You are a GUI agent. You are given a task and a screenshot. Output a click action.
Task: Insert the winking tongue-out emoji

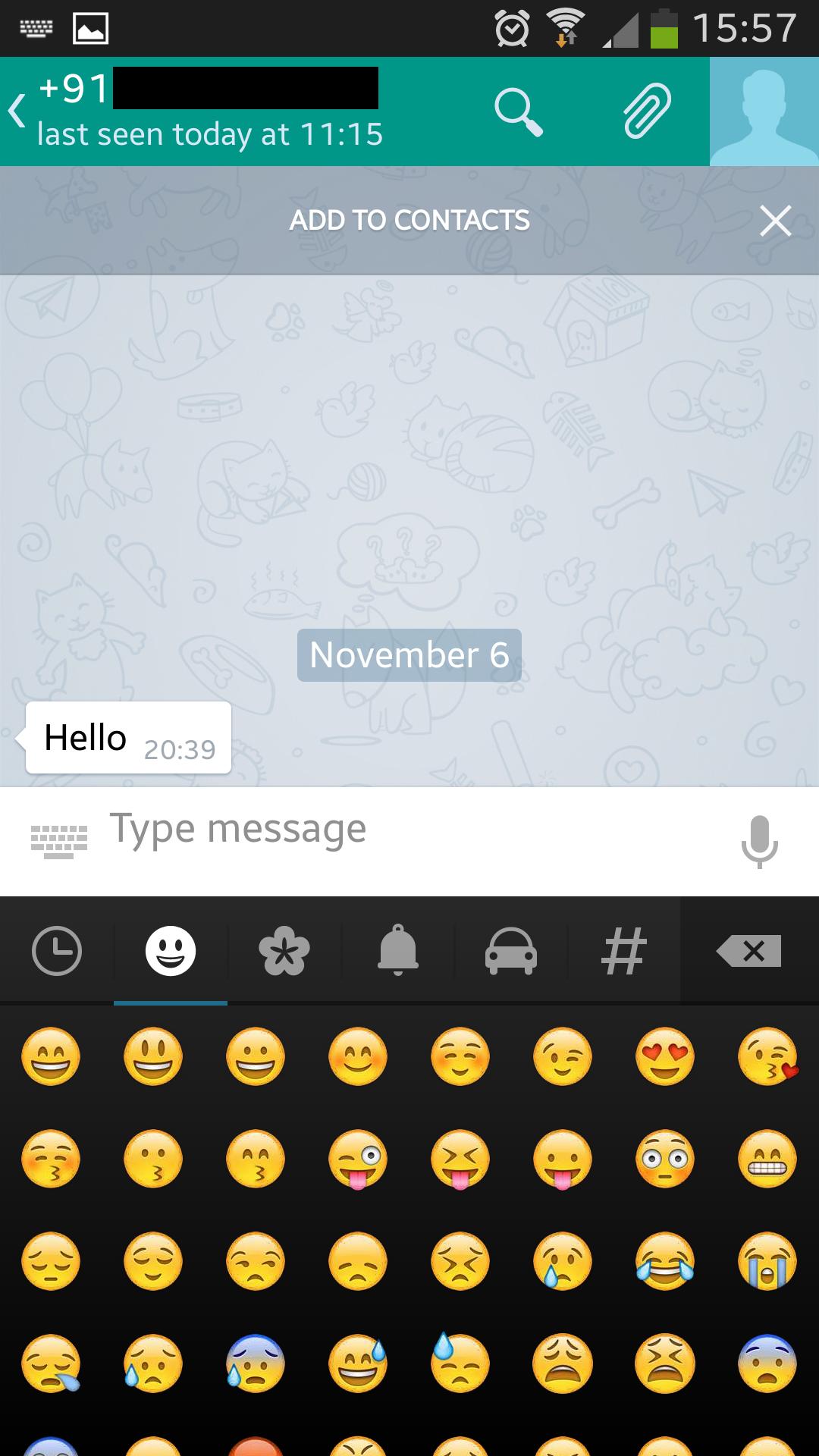(357, 1159)
